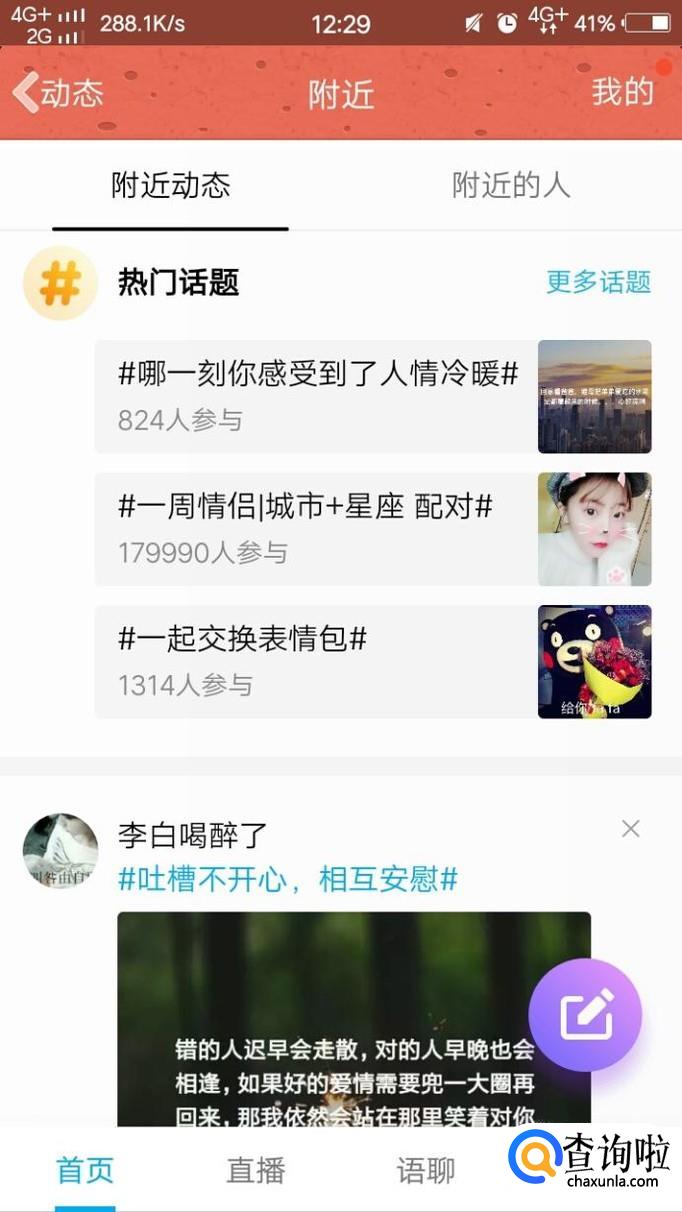Switch to the 附近的人 tab
Viewport: 682px width, 1212px height.
(510, 185)
